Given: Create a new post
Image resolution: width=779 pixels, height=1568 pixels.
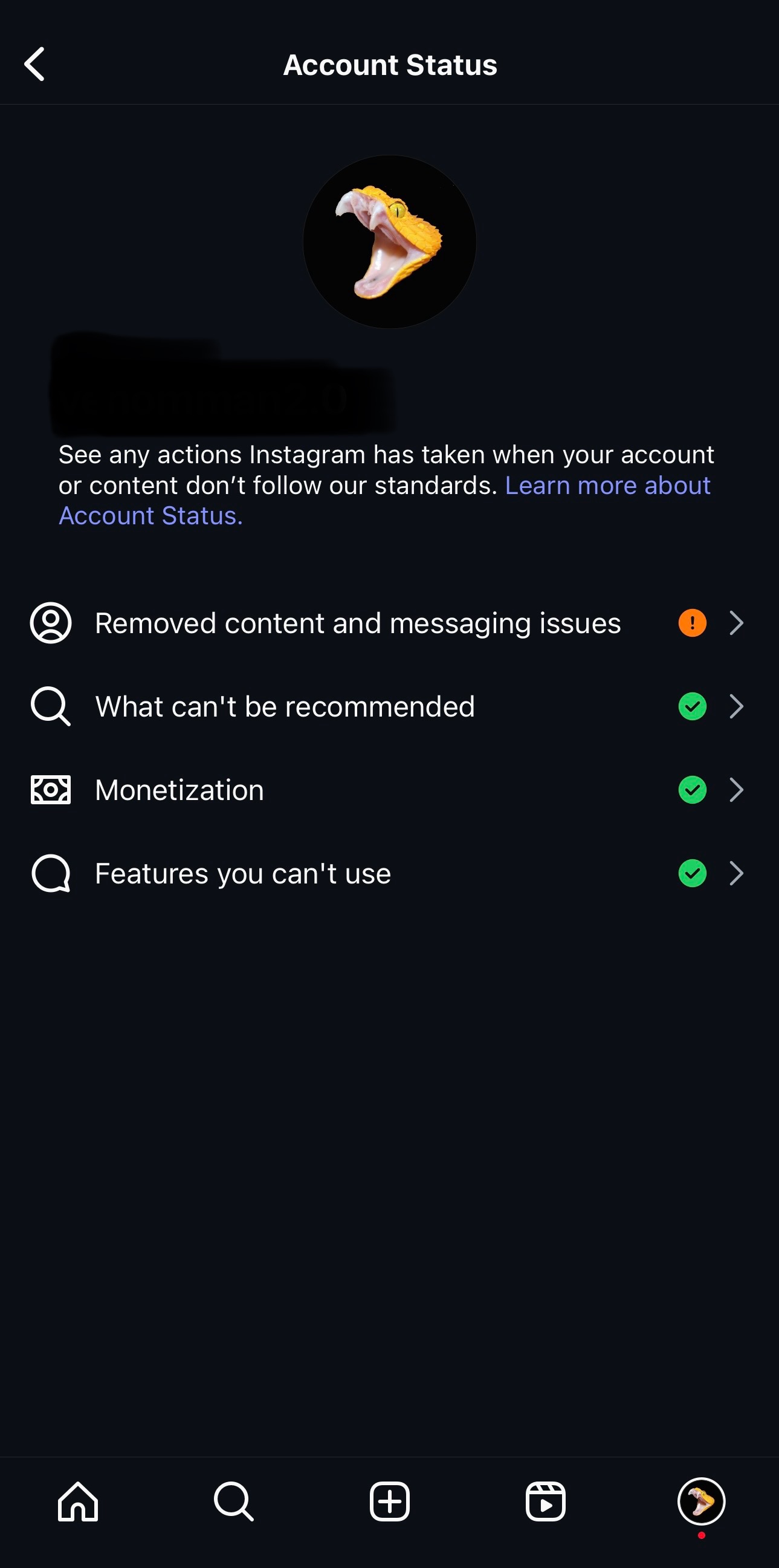Looking at the screenshot, I should click(390, 1501).
